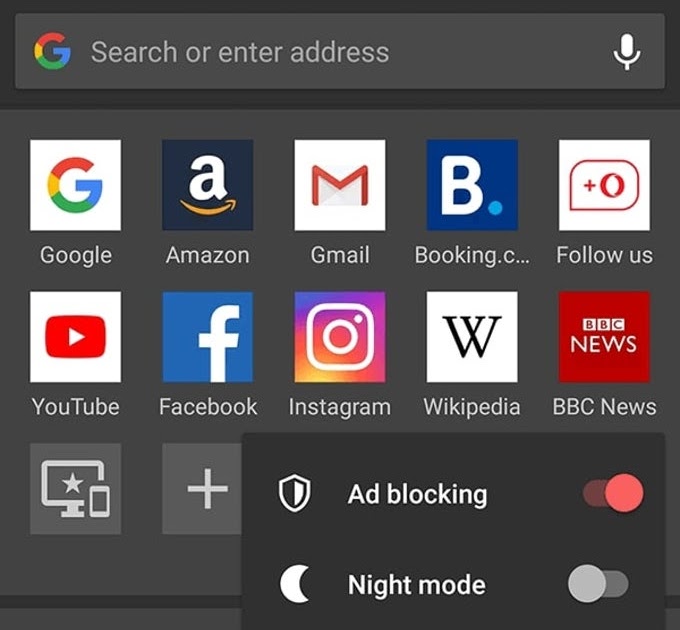Image resolution: width=680 pixels, height=630 pixels.
Task: Start voice search with the microphone
Action: pyautogui.click(x=627, y=52)
